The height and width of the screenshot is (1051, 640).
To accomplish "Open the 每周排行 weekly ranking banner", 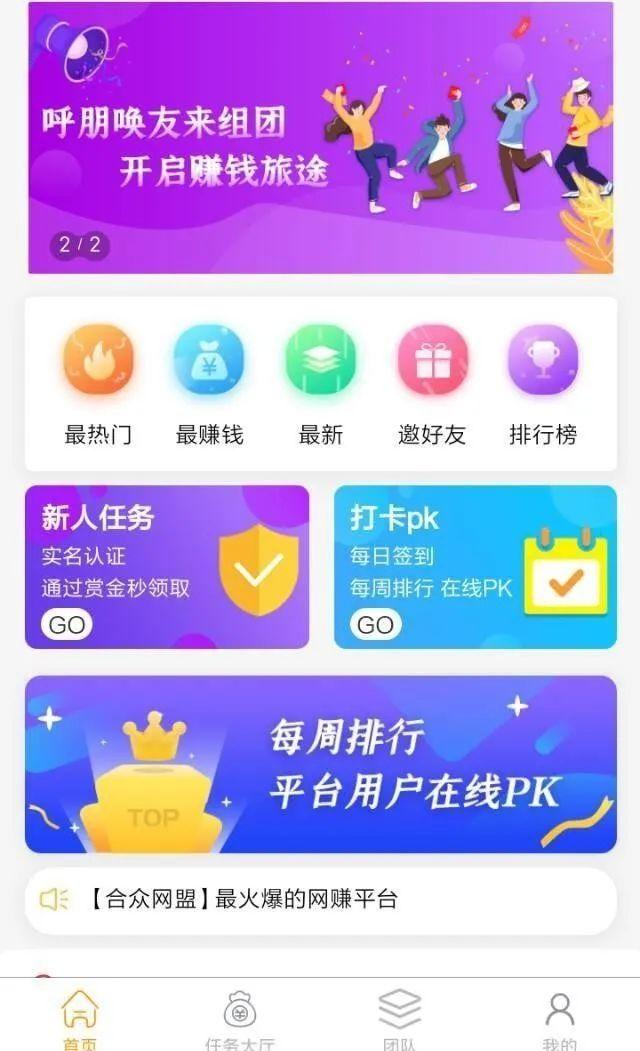I will click(x=320, y=764).
